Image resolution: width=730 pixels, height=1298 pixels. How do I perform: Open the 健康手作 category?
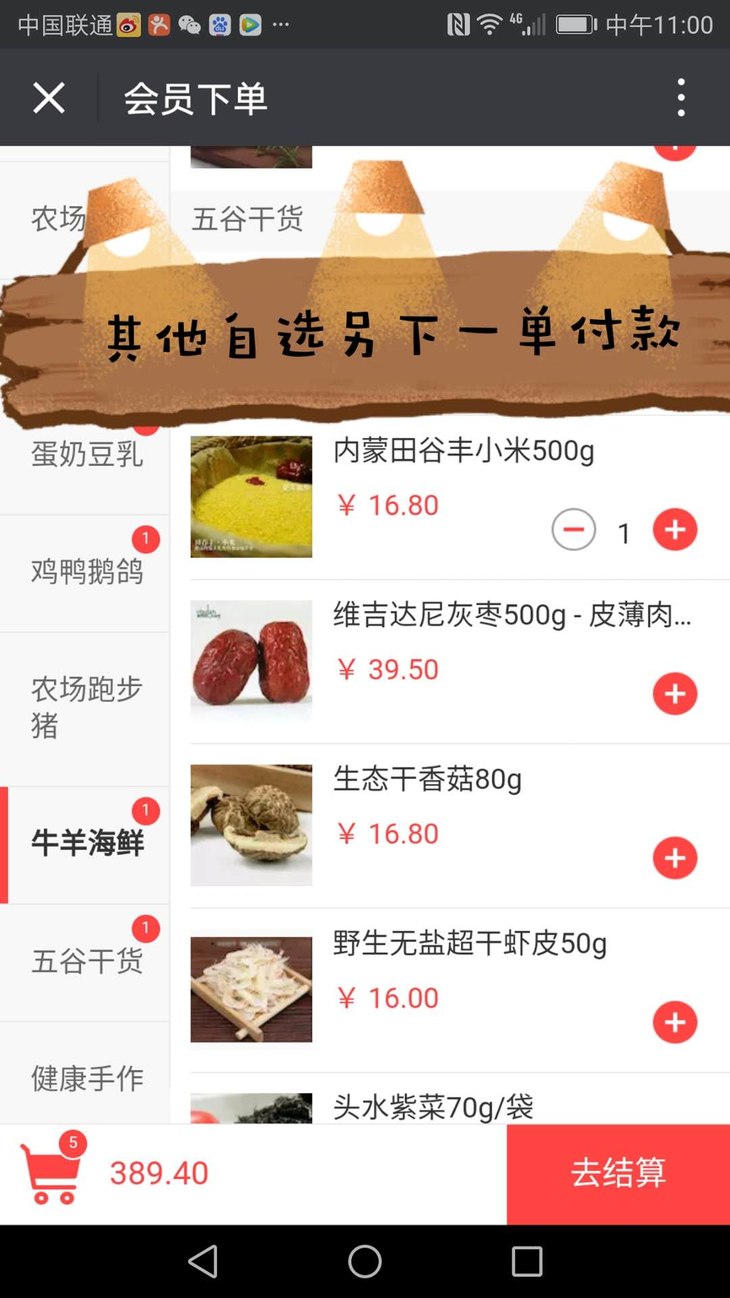86,1078
